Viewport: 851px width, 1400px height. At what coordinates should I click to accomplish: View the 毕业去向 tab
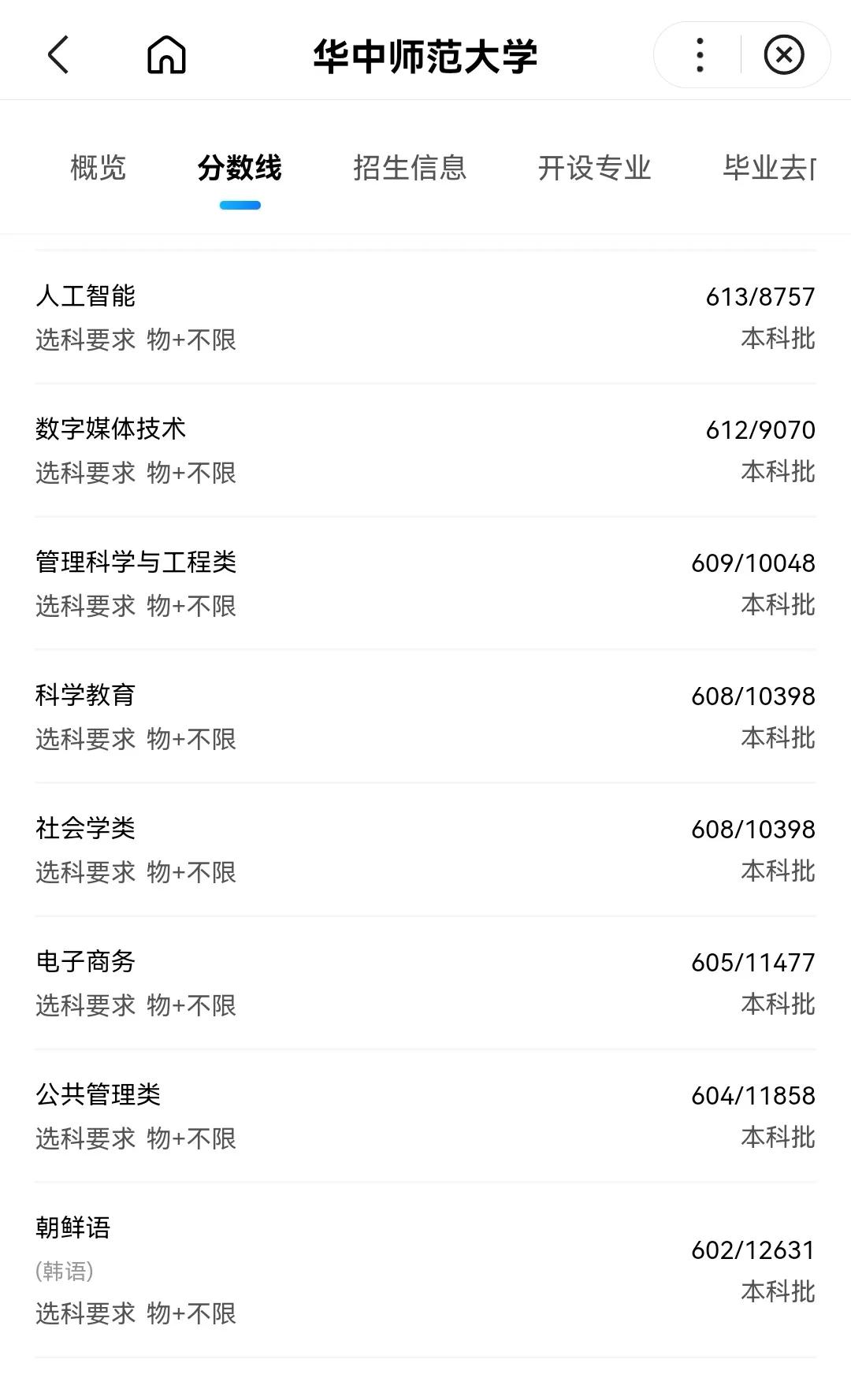tap(768, 168)
